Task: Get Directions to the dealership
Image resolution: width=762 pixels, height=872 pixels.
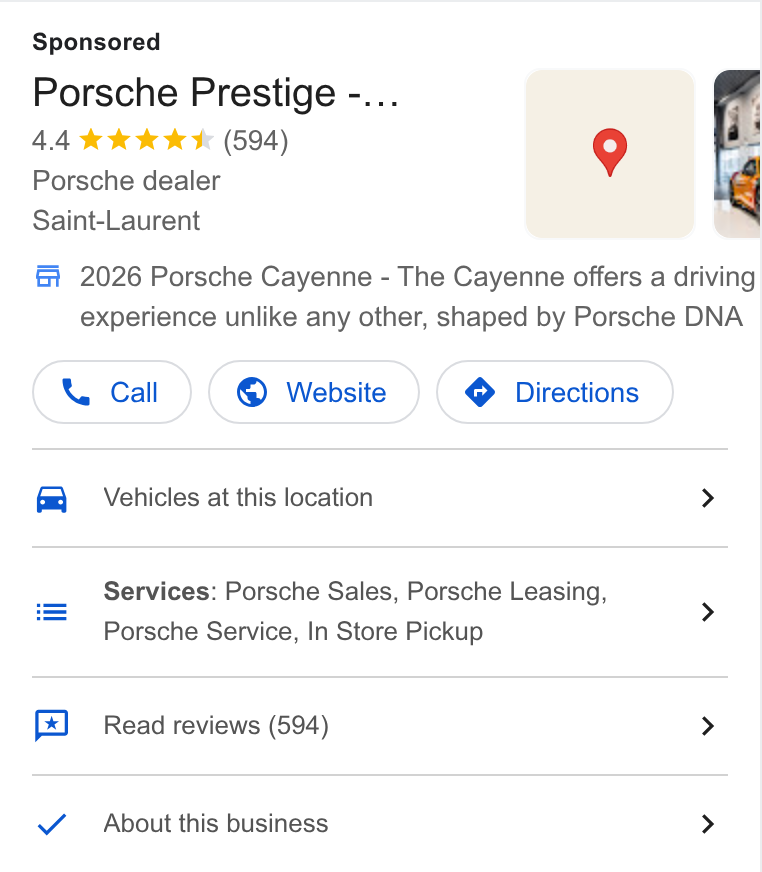Action: (555, 392)
